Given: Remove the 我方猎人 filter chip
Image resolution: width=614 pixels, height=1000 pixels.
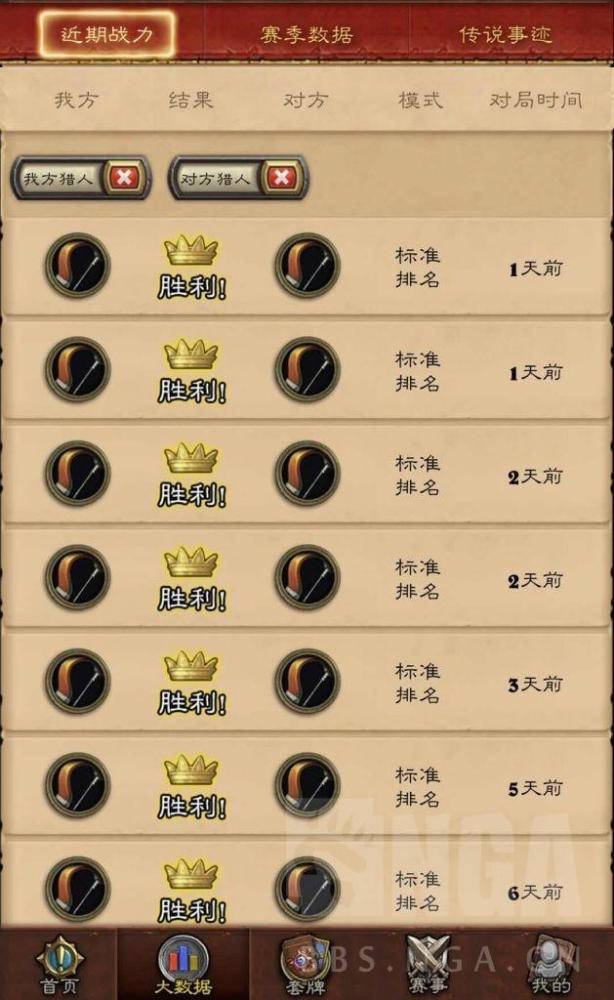Looking at the screenshot, I should [124, 177].
